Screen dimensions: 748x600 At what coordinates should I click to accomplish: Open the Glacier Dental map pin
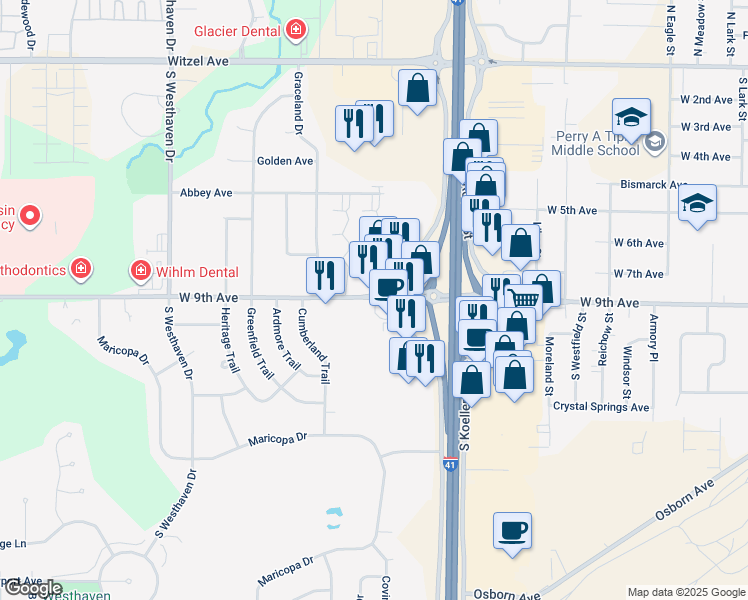point(294,31)
